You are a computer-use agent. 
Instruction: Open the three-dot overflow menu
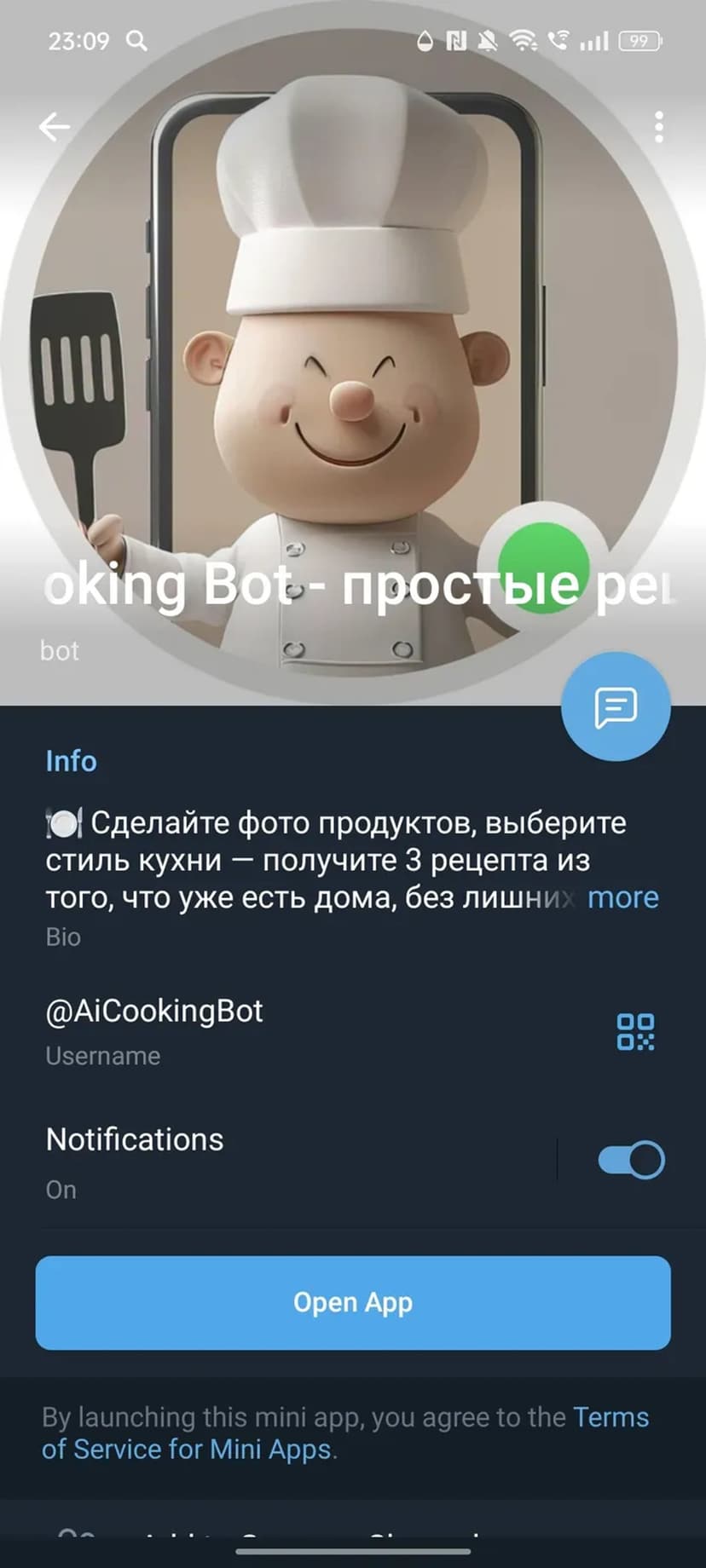[658, 127]
